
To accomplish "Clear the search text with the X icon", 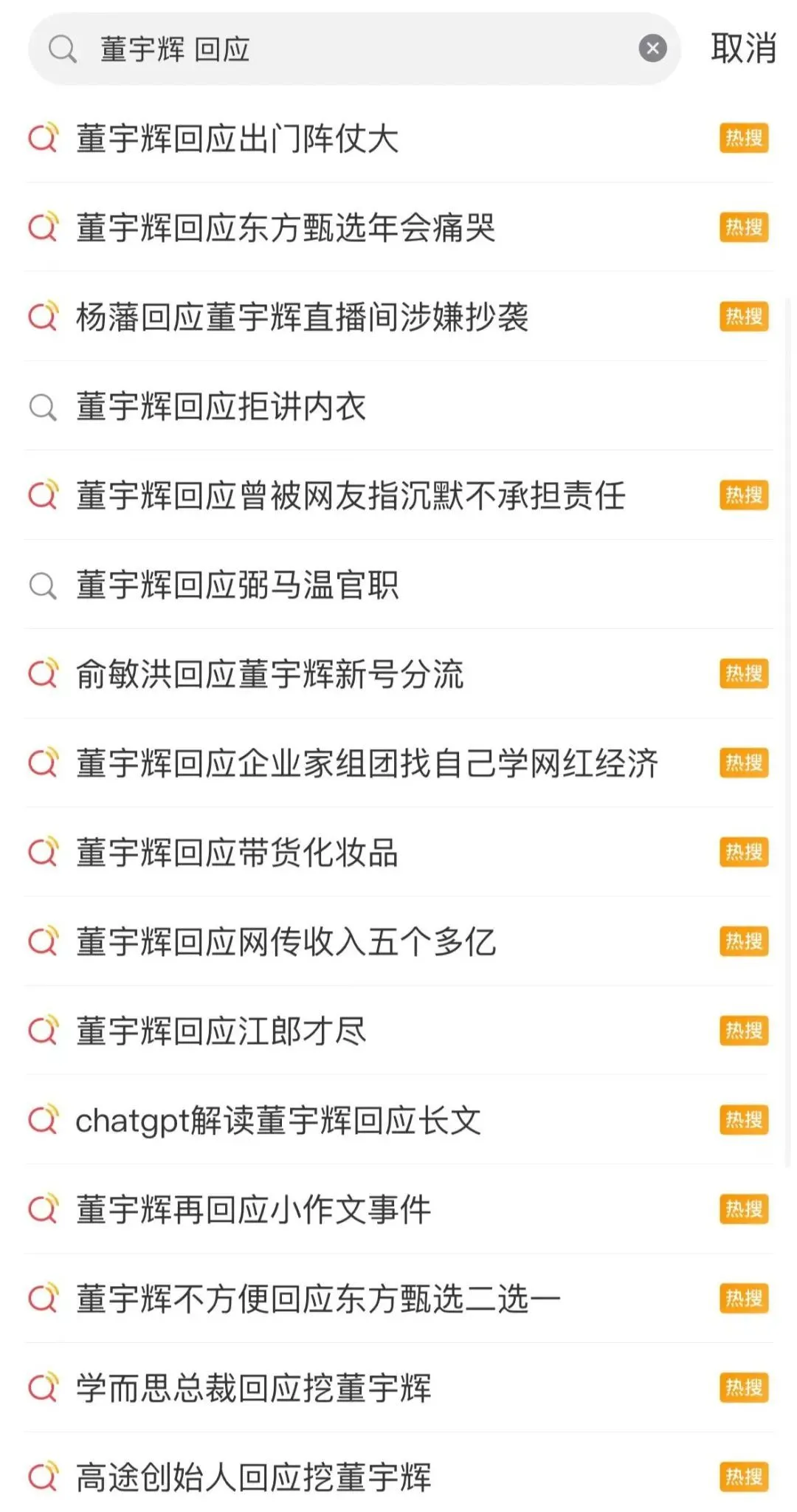I will (x=652, y=49).
